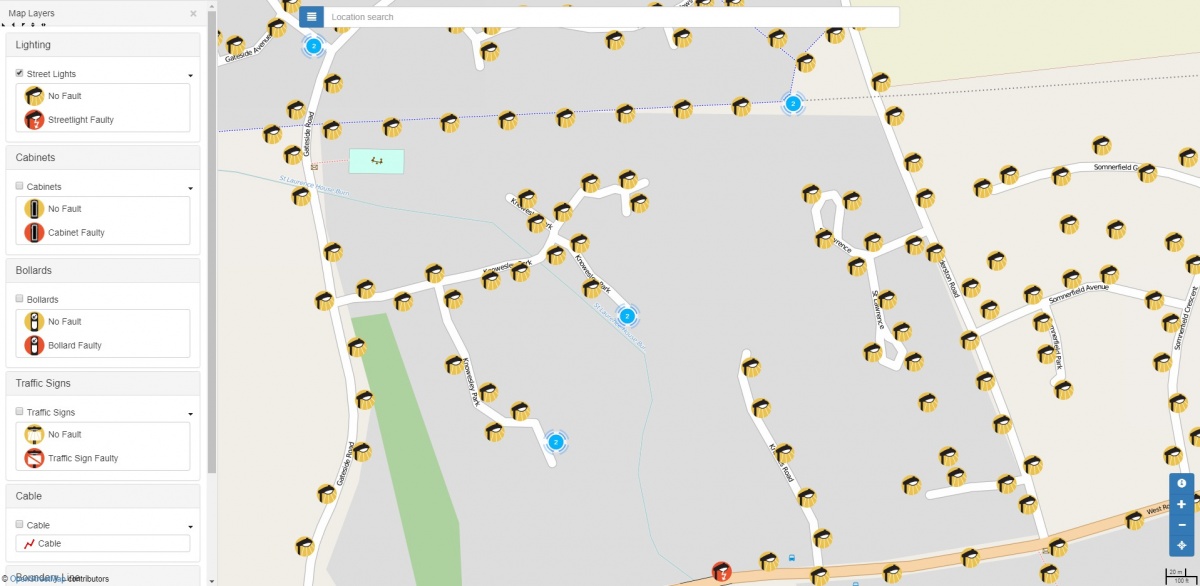Tap the locate/recenter crosshair button

(1181, 545)
